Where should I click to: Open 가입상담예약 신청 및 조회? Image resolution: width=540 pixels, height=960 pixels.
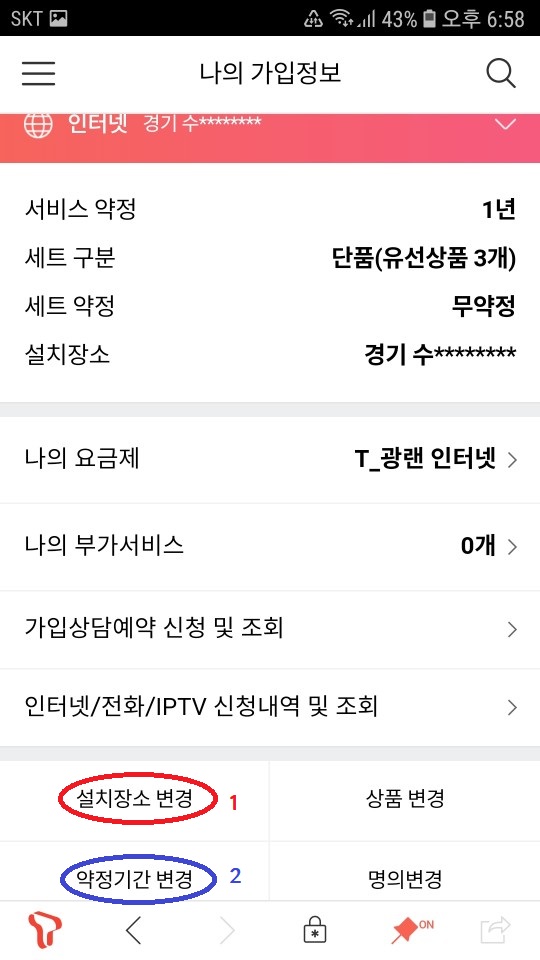pyautogui.click(x=270, y=629)
